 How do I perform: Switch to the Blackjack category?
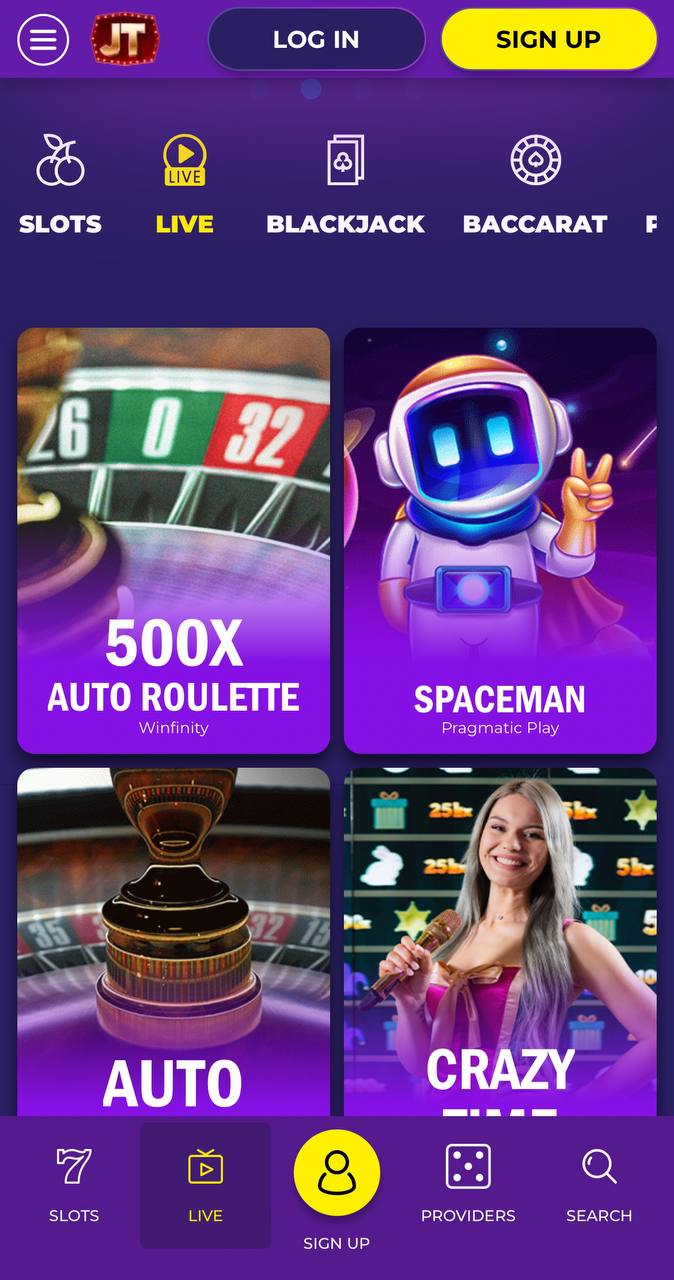[x=346, y=184]
